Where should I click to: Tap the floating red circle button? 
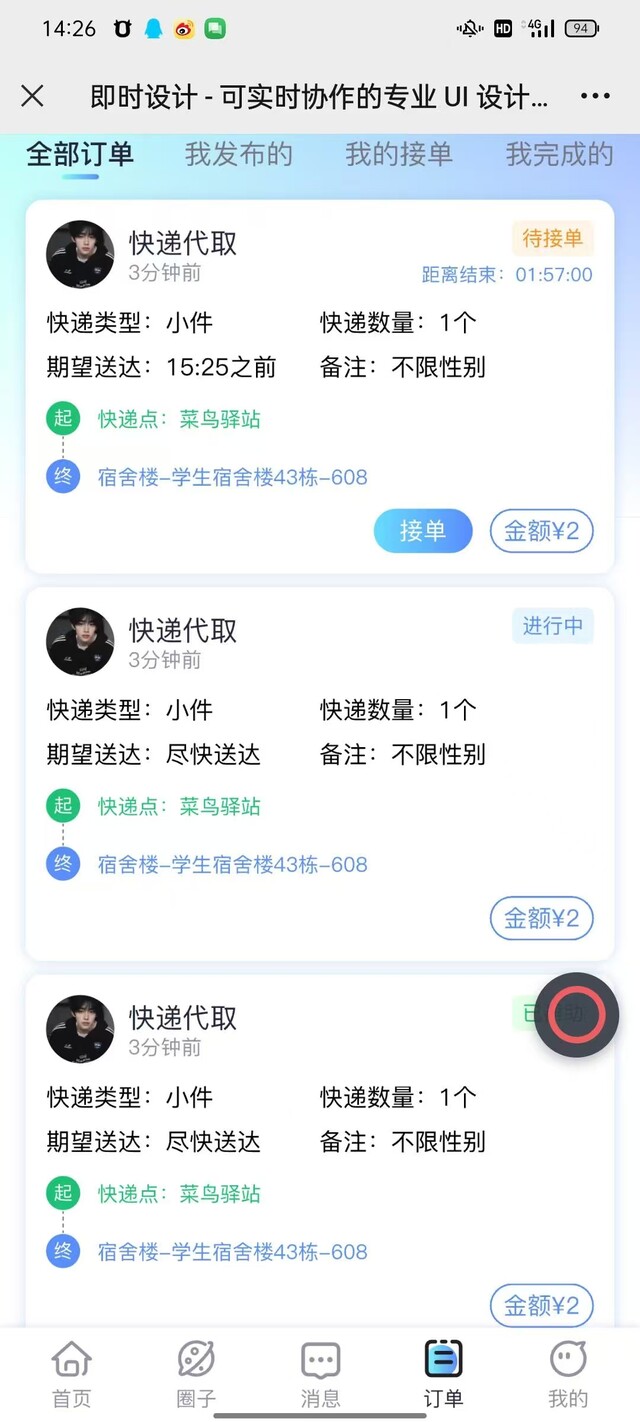577,1015
